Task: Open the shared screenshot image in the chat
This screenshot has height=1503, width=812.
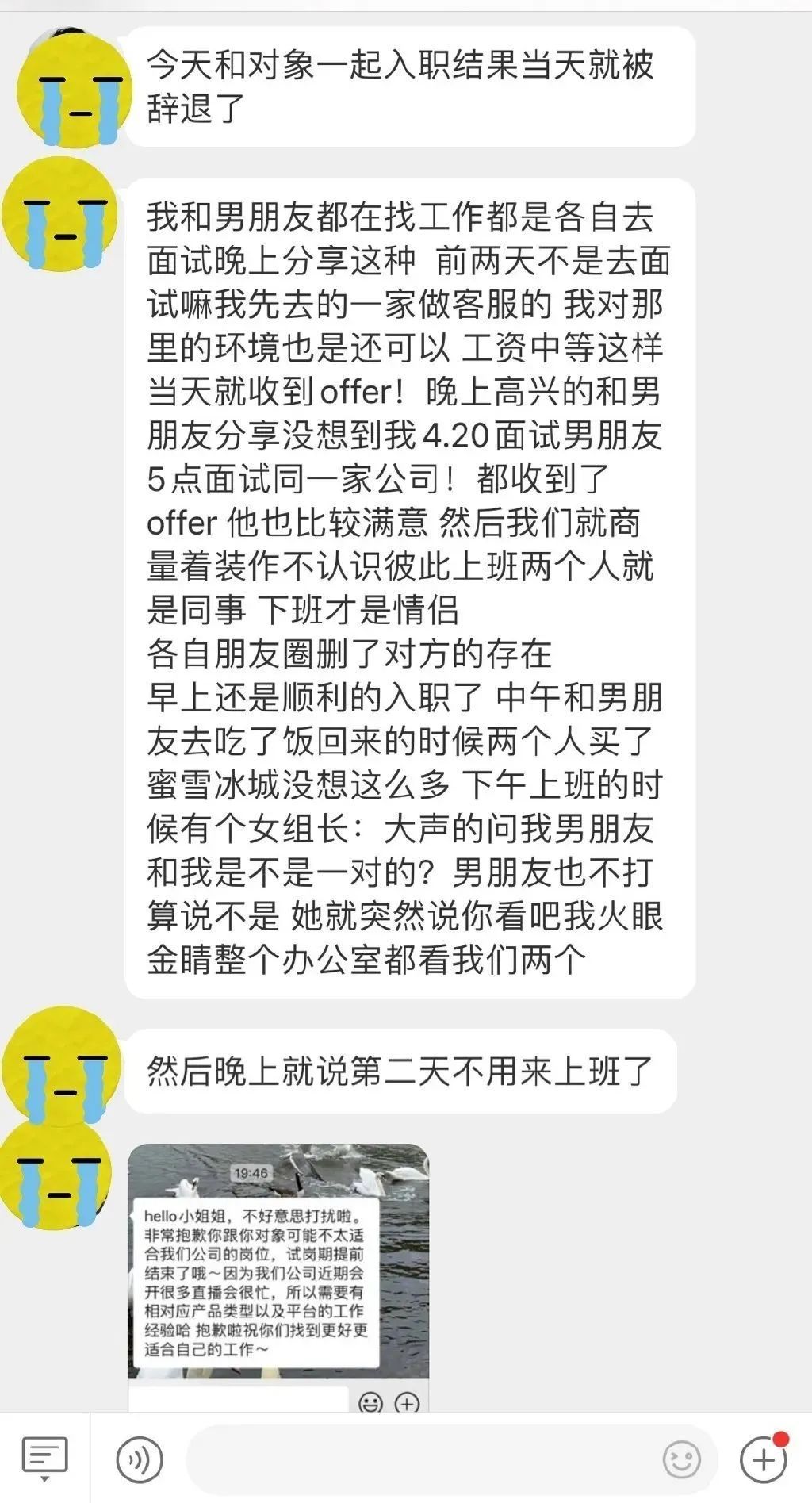Action: 278,1275
